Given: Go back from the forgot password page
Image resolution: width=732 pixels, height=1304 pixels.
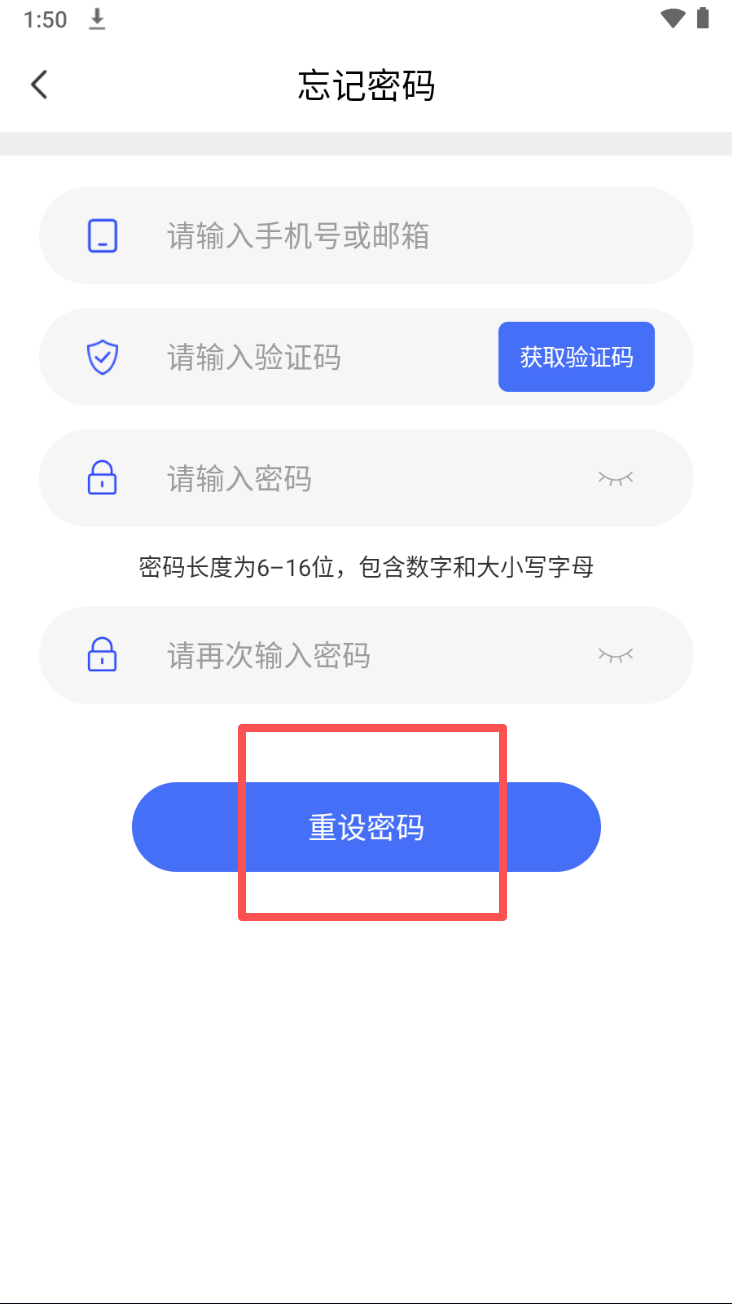Looking at the screenshot, I should tap(39, 85).
